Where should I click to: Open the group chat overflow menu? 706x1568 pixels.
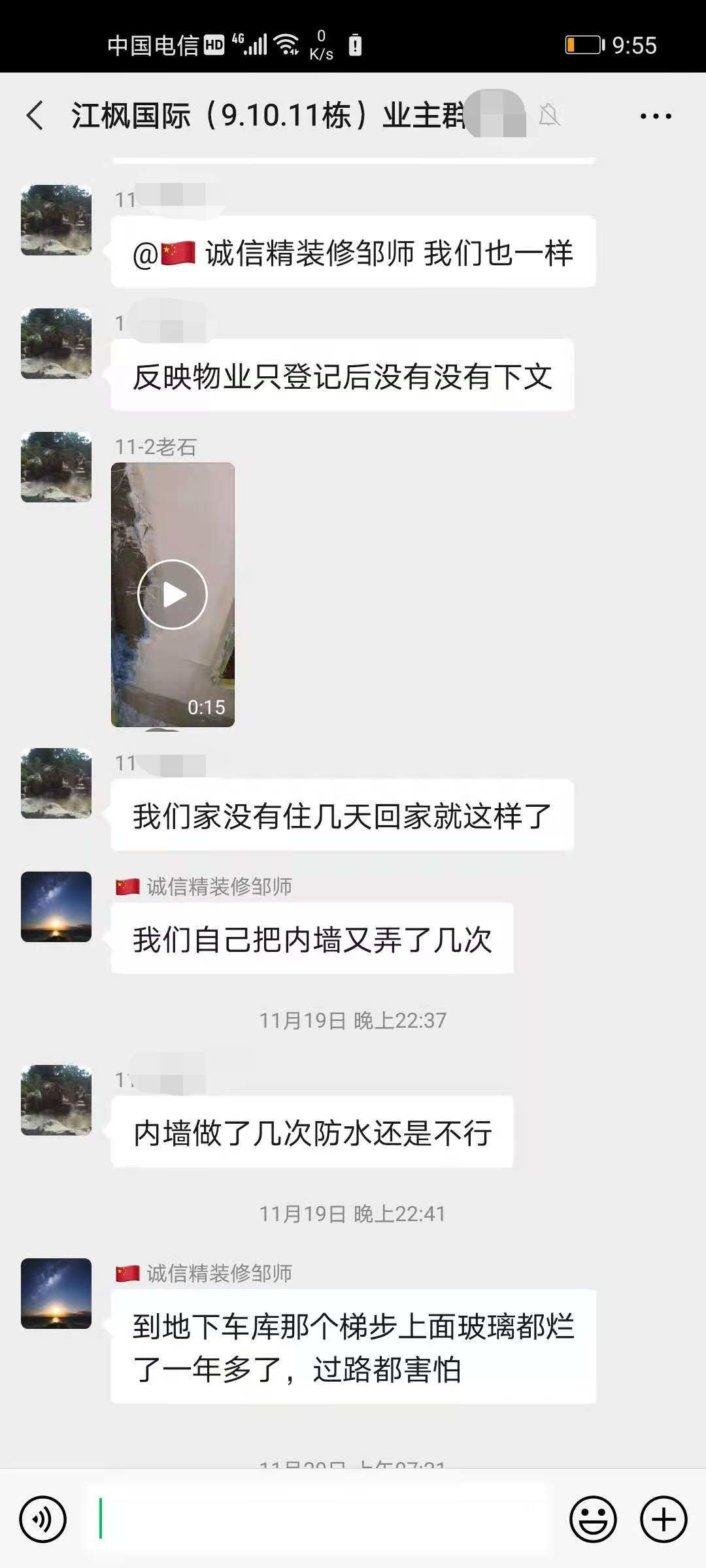(x=655, y=116)
